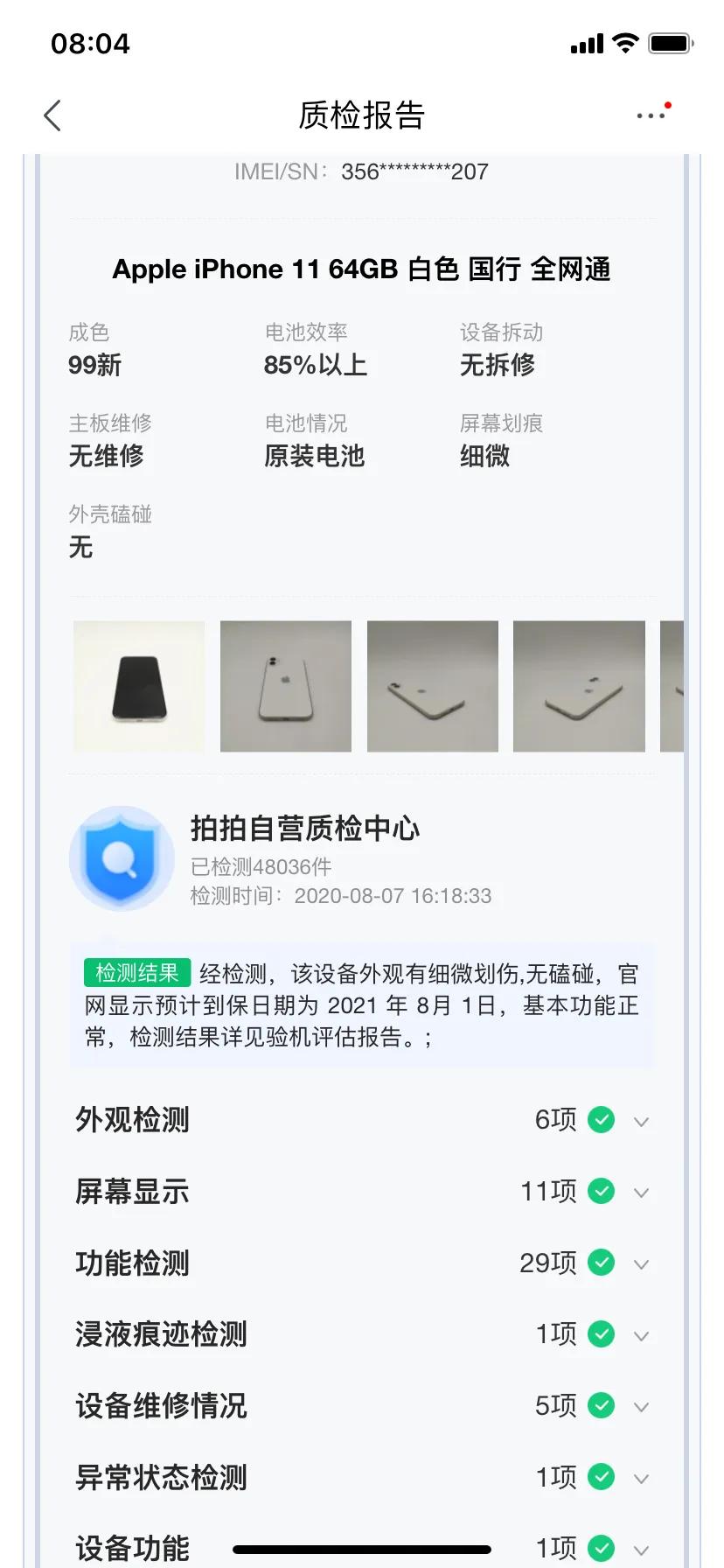Tap the green checkmark beside 浸液痕迹检测
The image size is (724, 1568).
tap(602, 1333)
